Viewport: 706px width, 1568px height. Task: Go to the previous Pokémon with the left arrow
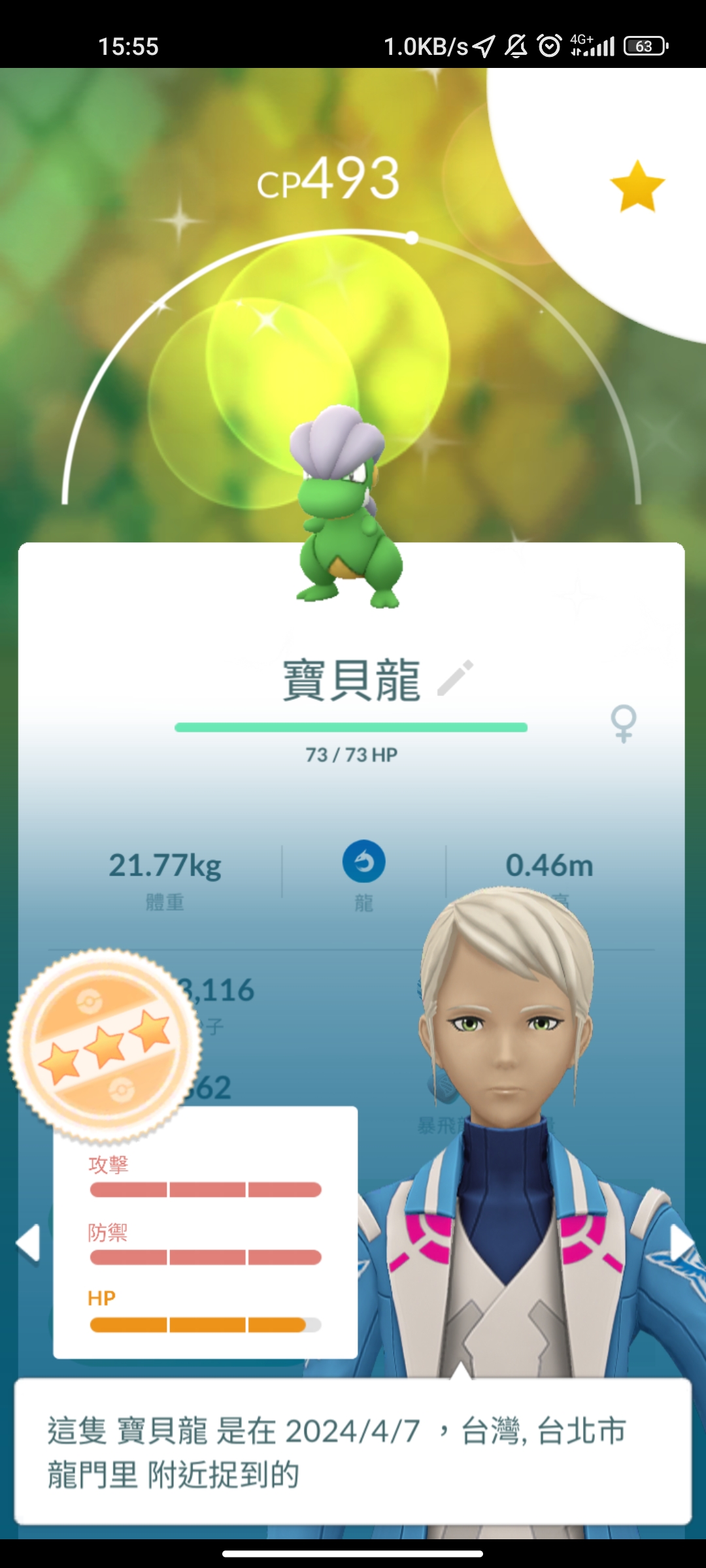[28, 1243]
